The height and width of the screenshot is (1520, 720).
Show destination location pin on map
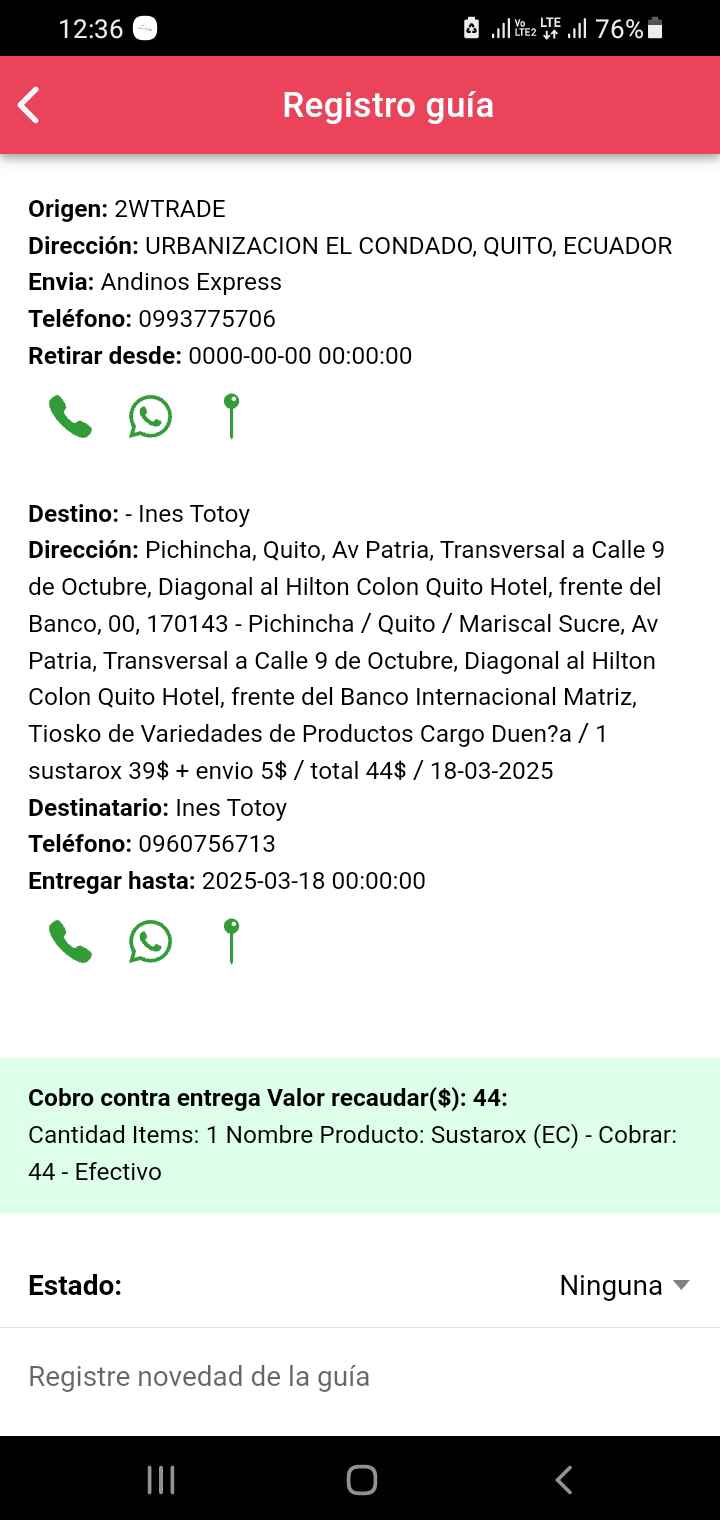231,942
